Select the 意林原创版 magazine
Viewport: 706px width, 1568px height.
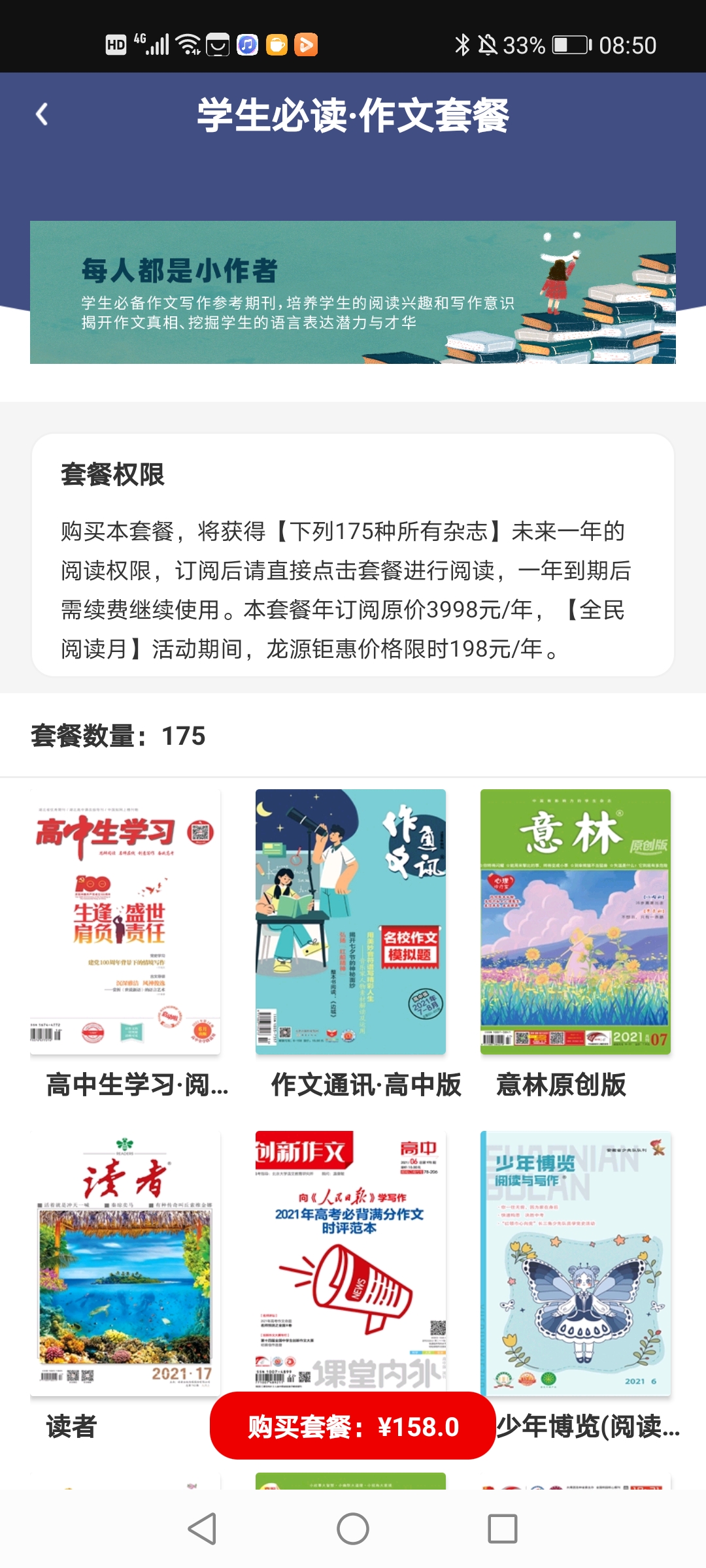pos(575,921)
